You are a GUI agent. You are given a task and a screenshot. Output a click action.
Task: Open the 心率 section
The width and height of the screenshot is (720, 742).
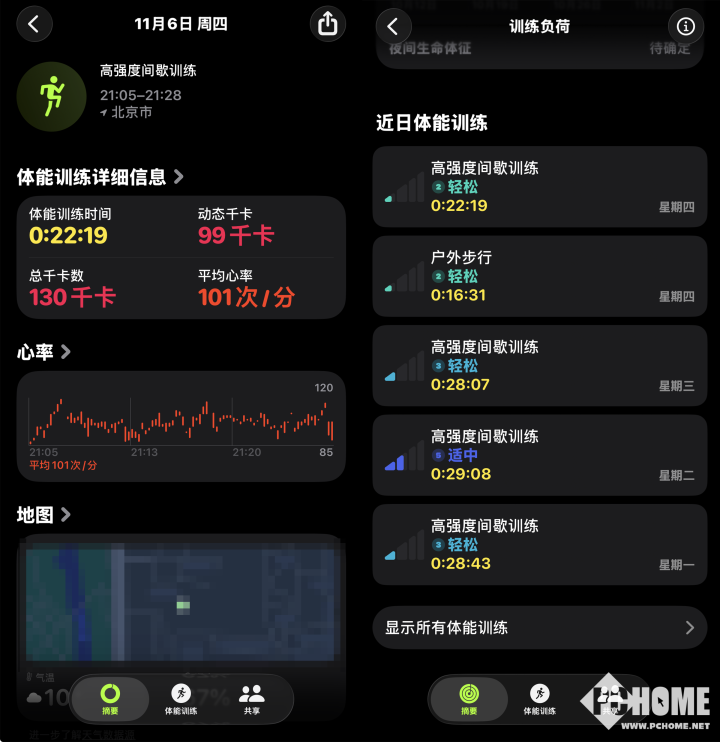click(44, 352)
